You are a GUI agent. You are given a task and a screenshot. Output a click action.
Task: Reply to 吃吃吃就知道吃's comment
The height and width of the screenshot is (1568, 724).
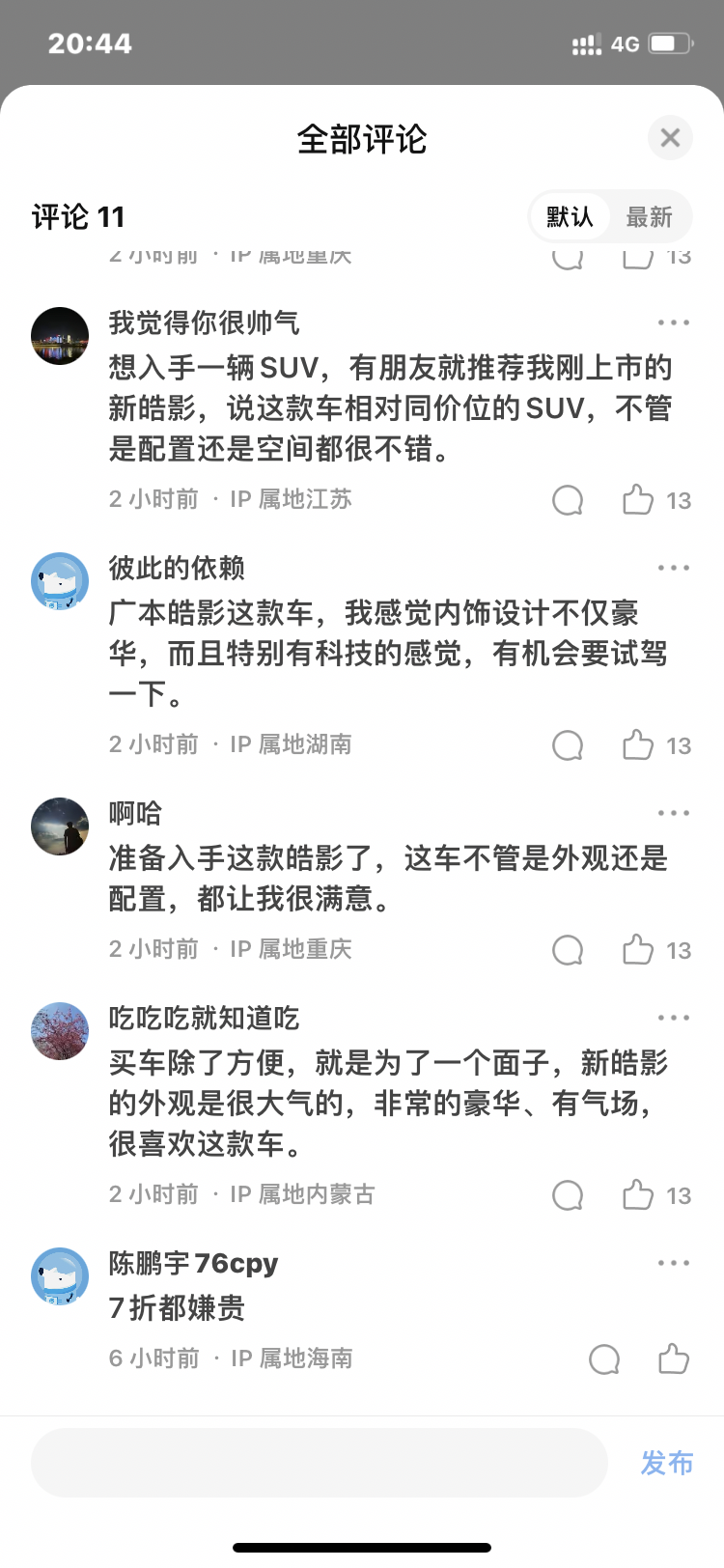point(568,1195)
